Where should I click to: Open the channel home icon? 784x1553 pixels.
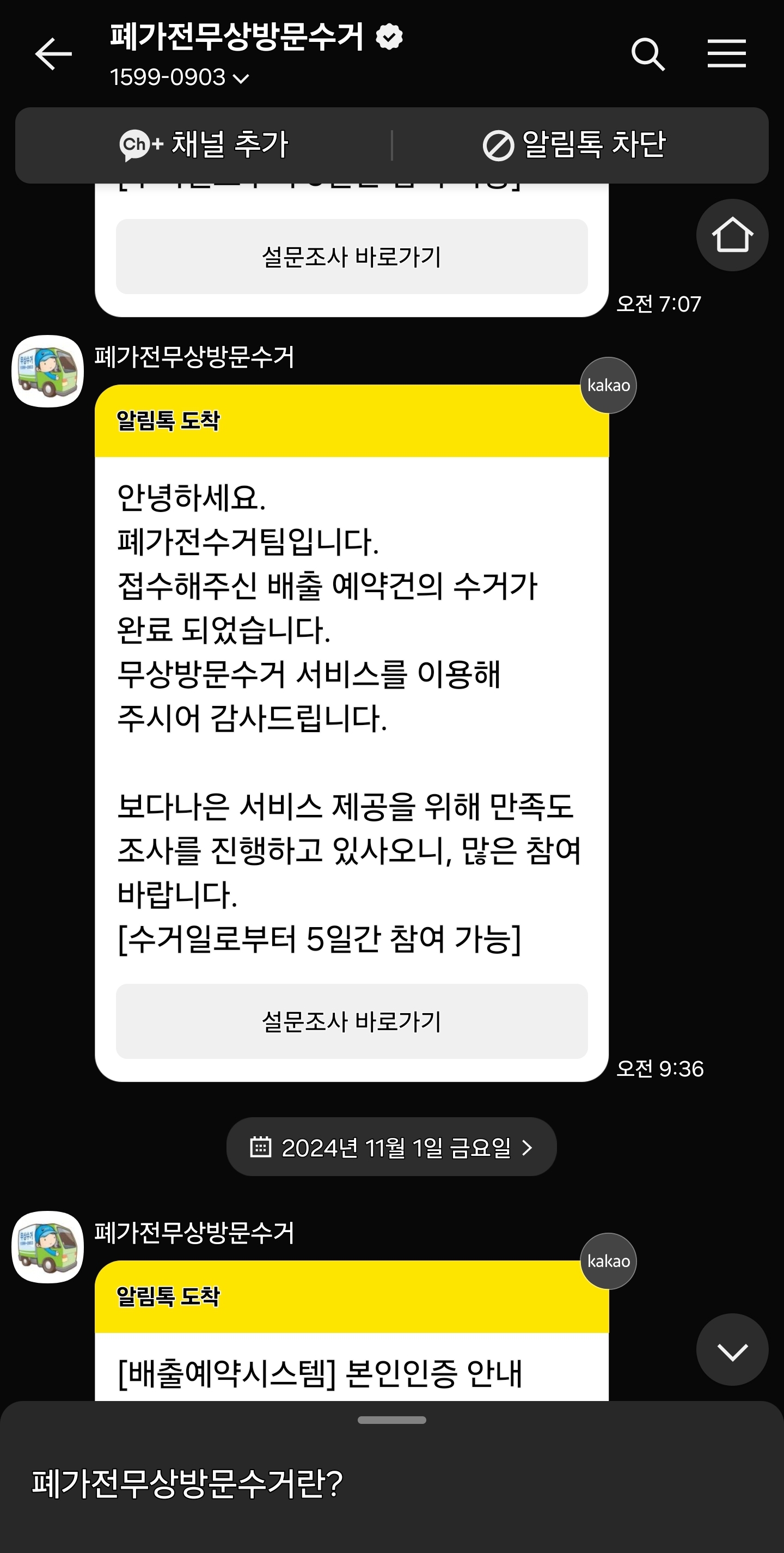732,235
